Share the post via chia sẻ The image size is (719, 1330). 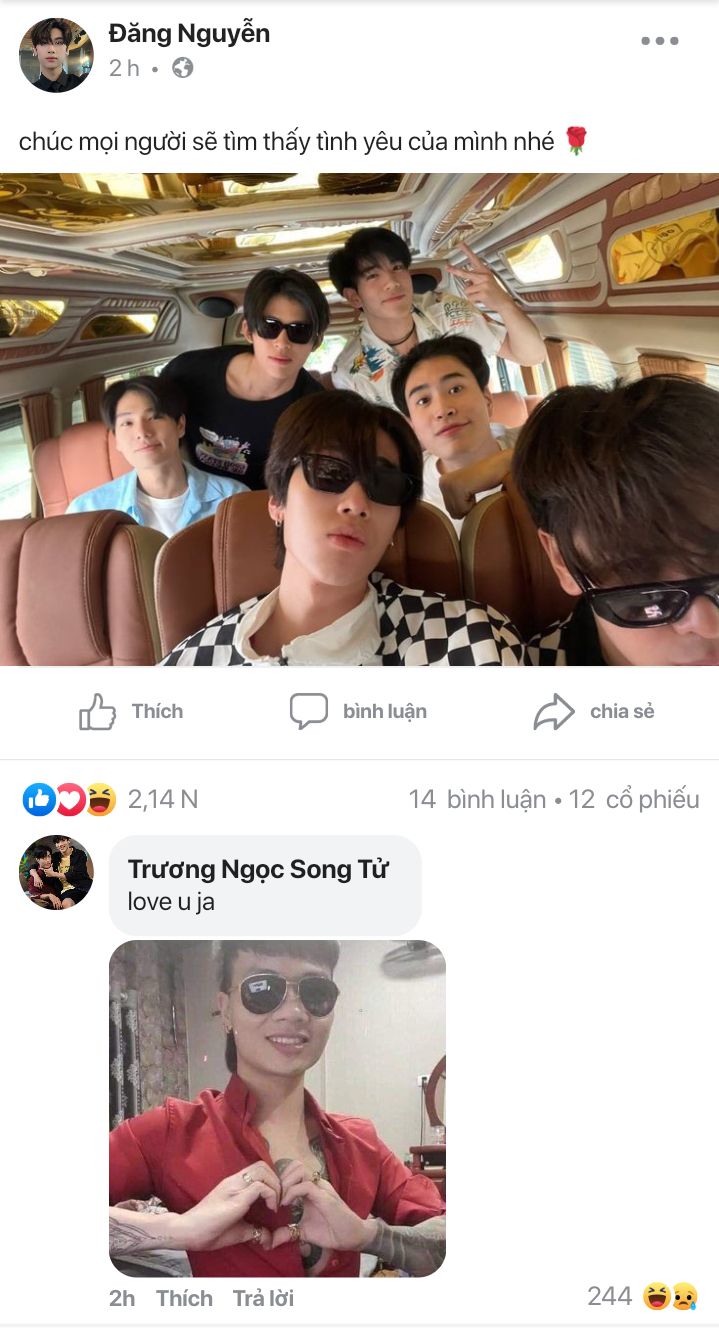[594, 712]
